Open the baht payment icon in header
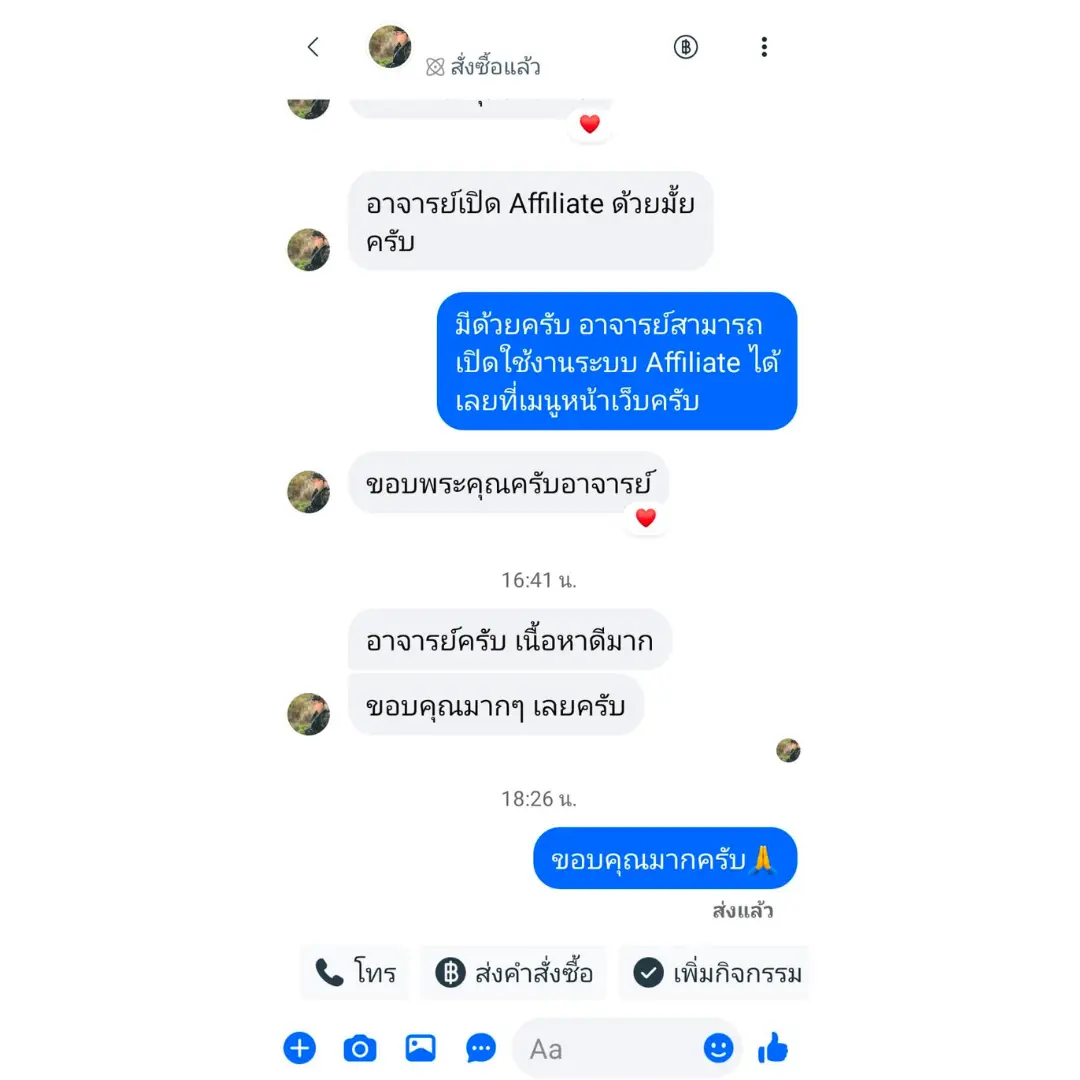The width and height of the screenshot is (1080, 1080). [685, 47]
